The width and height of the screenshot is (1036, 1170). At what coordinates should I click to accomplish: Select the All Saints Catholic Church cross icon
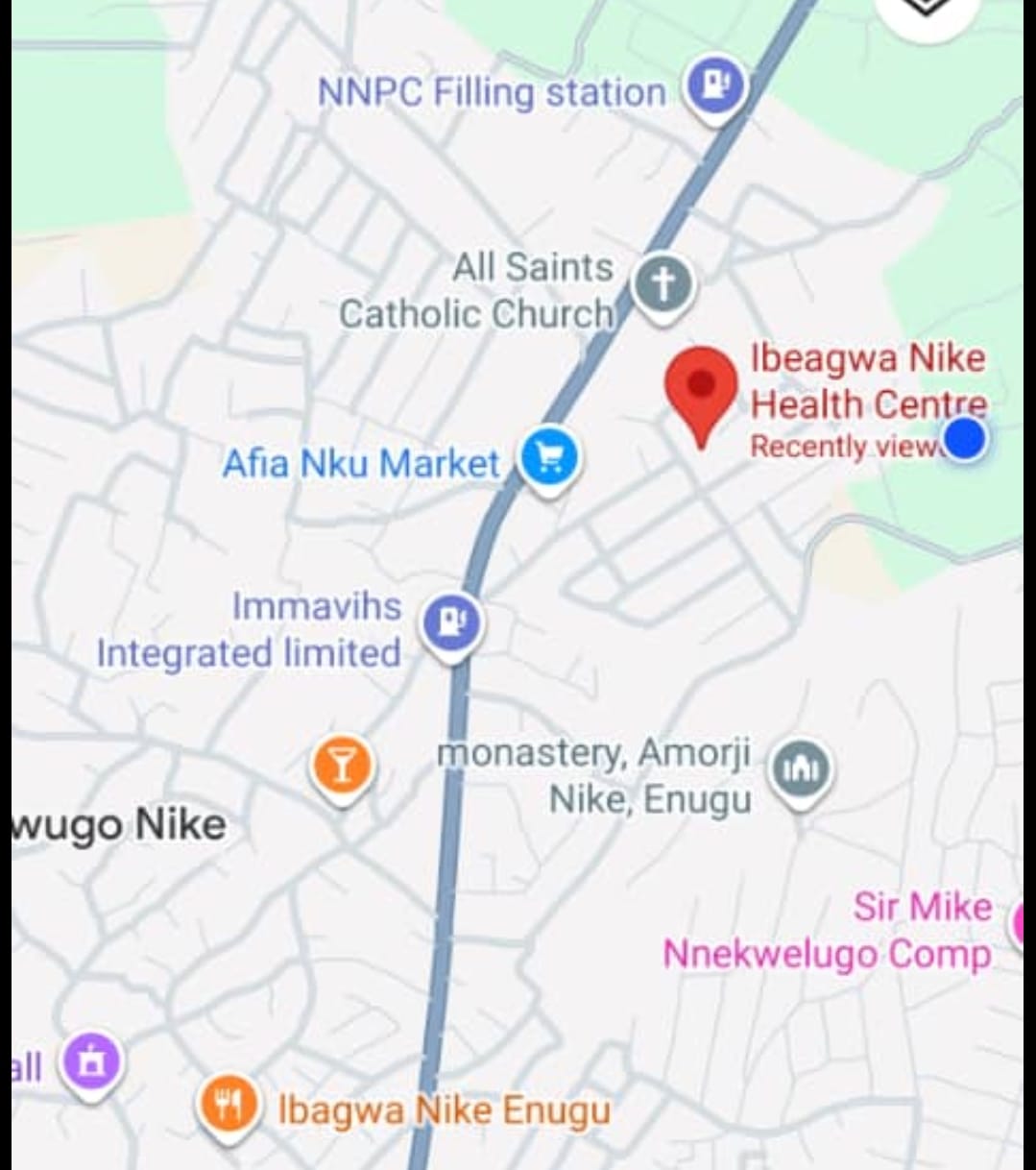click(x=663, y=281)
